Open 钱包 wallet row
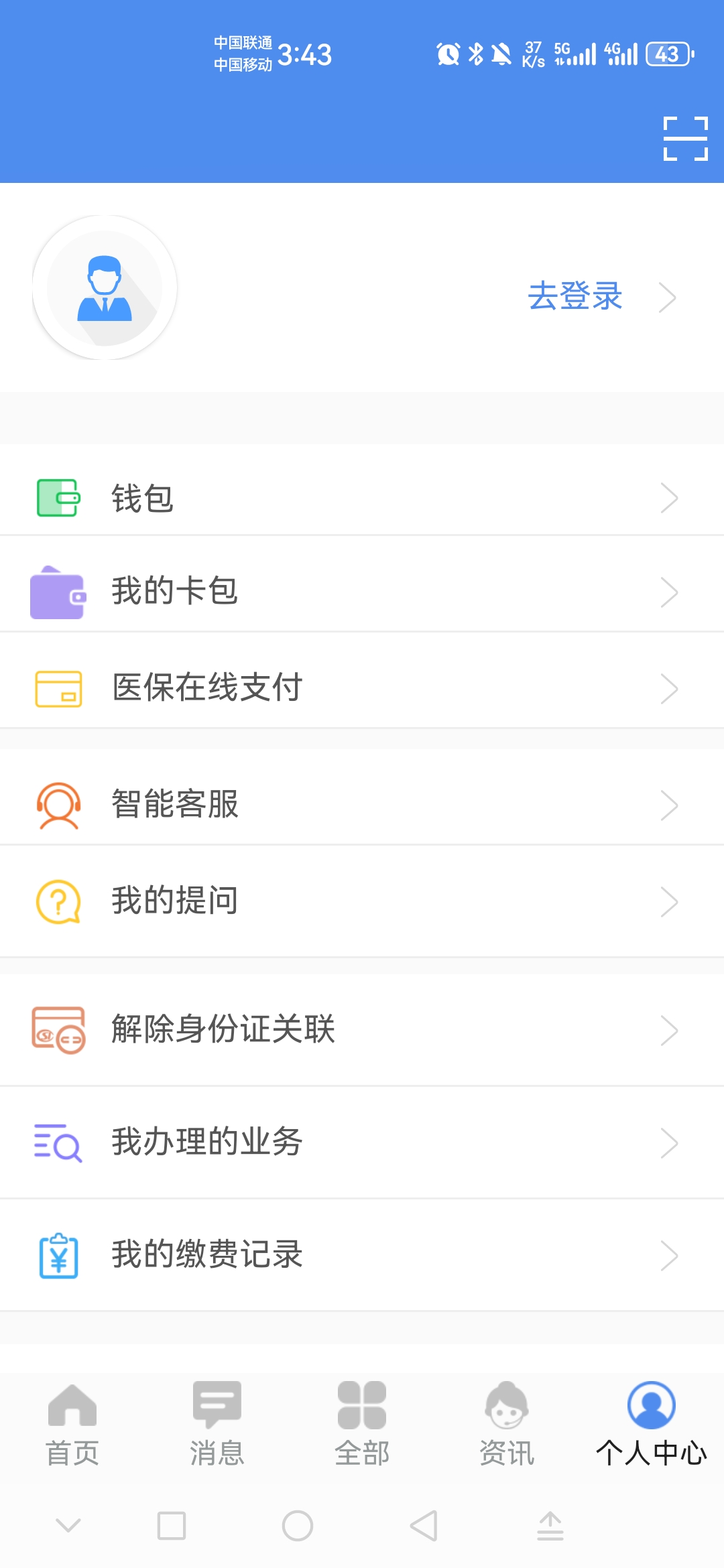 pyautogui.click(x=362, y=498)
